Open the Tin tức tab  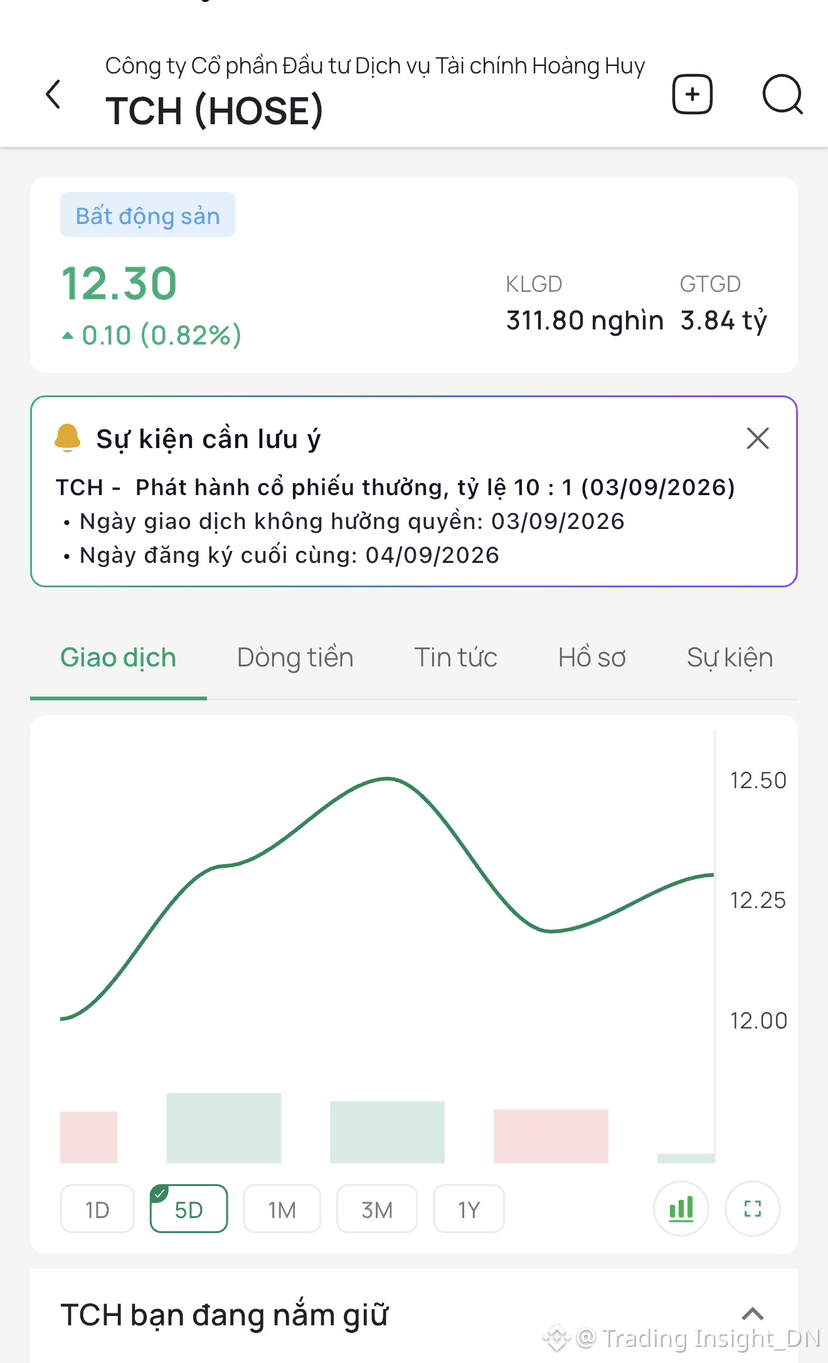[x=456, y=657]
